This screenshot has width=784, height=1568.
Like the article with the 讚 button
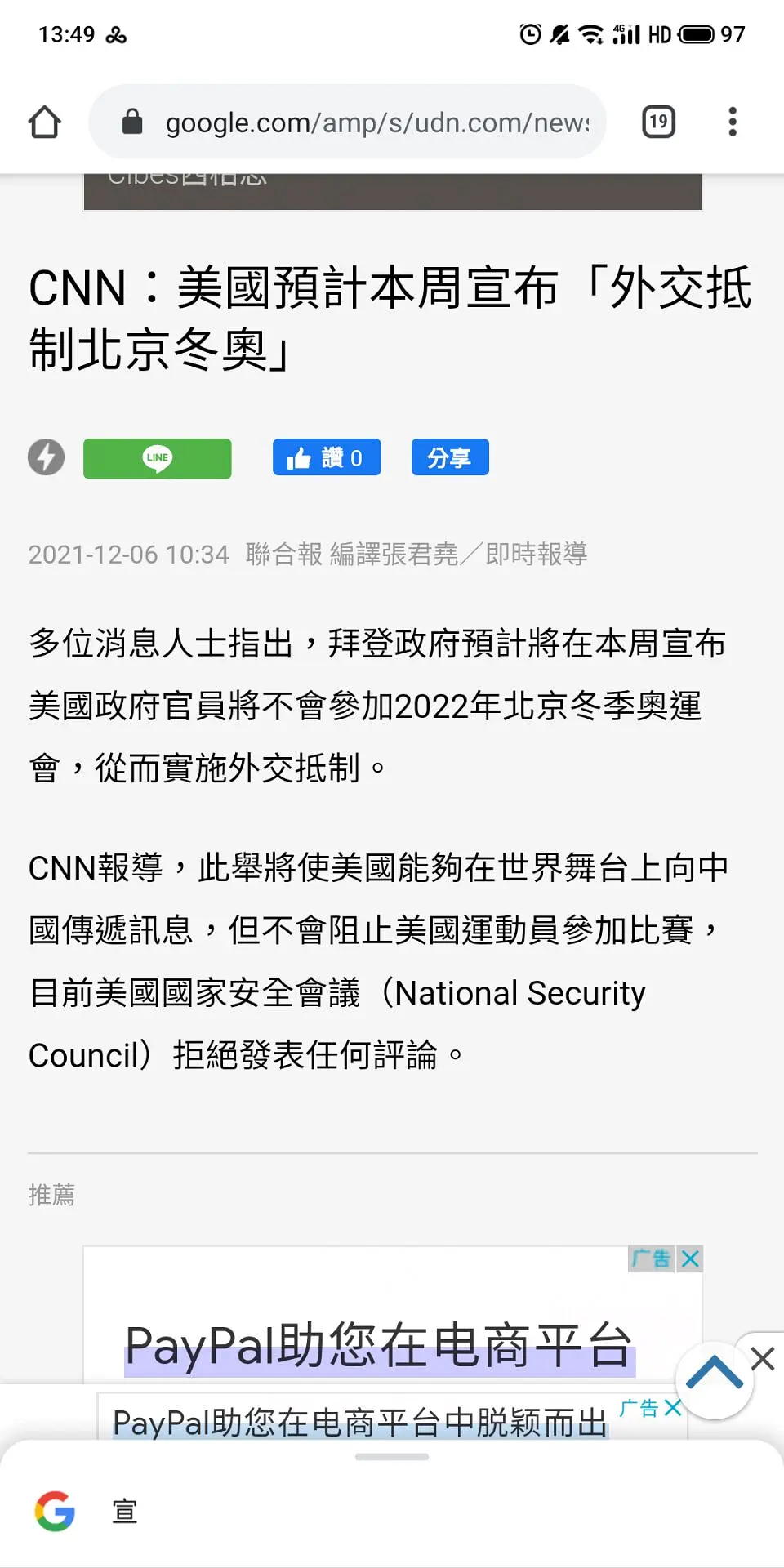(327, 457)
